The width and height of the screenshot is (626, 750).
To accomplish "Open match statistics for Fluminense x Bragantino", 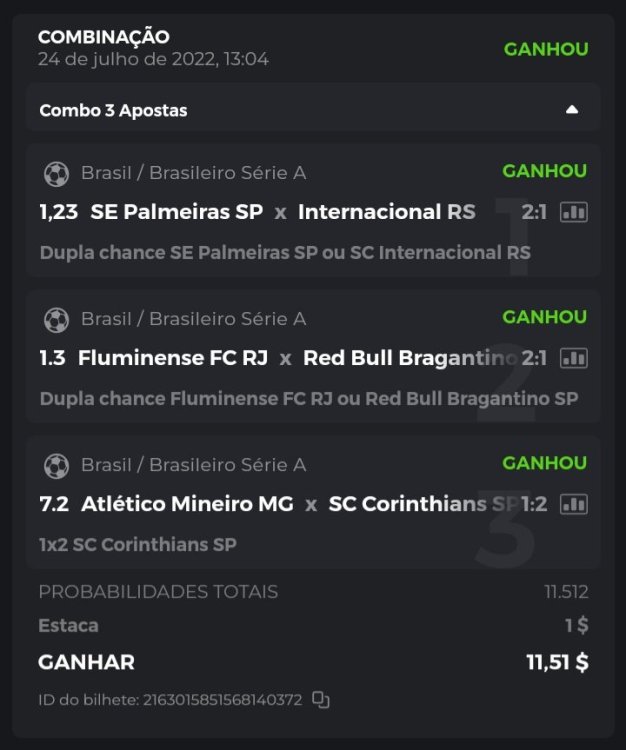I will tap(574, 358).
